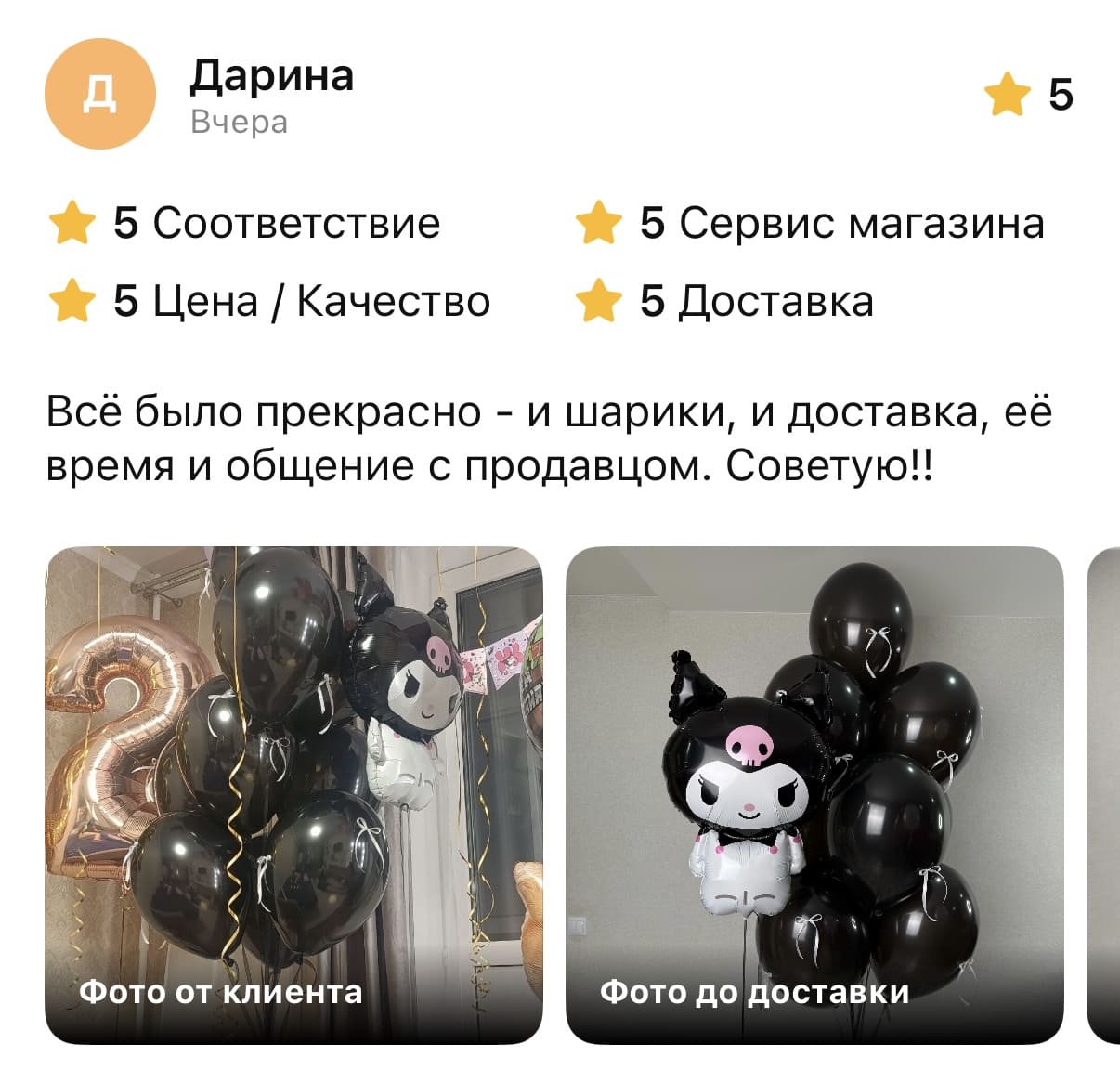The image size is (1120, 1083).
Task: Open the 'Фото до доставки' photo
Action: point(814,794)
